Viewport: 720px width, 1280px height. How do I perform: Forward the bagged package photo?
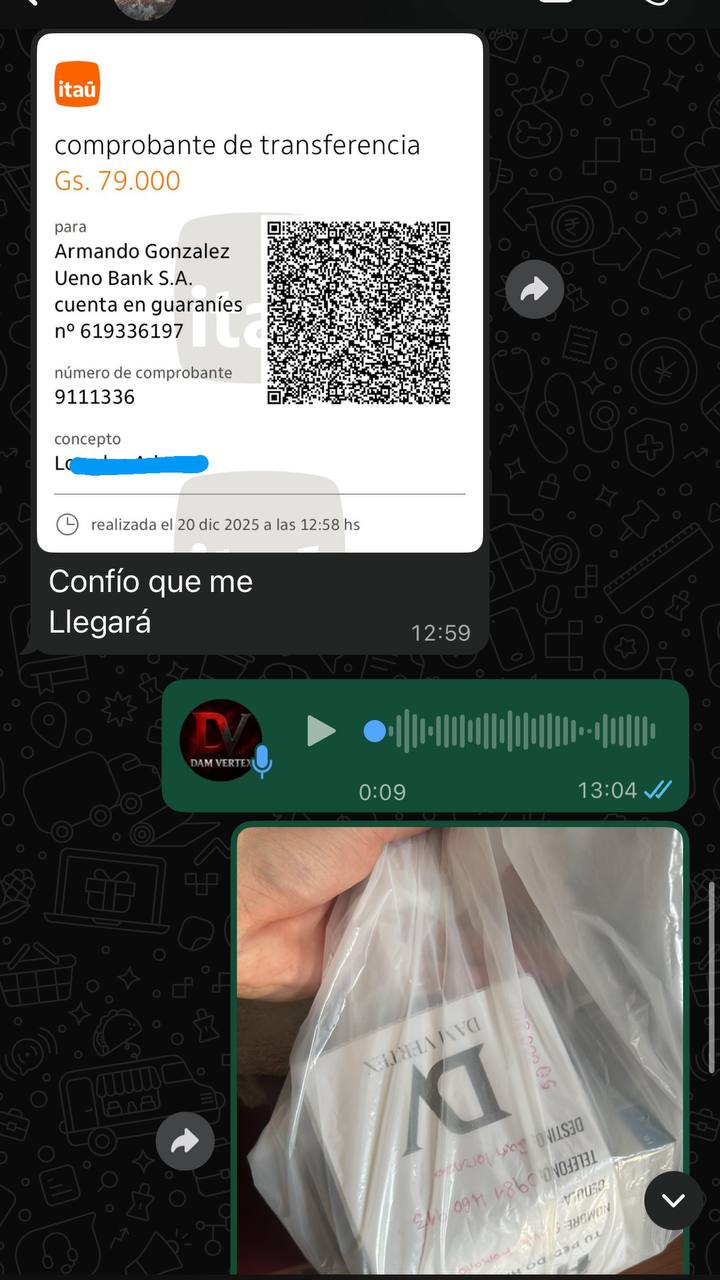click(x=185, y=1142)
